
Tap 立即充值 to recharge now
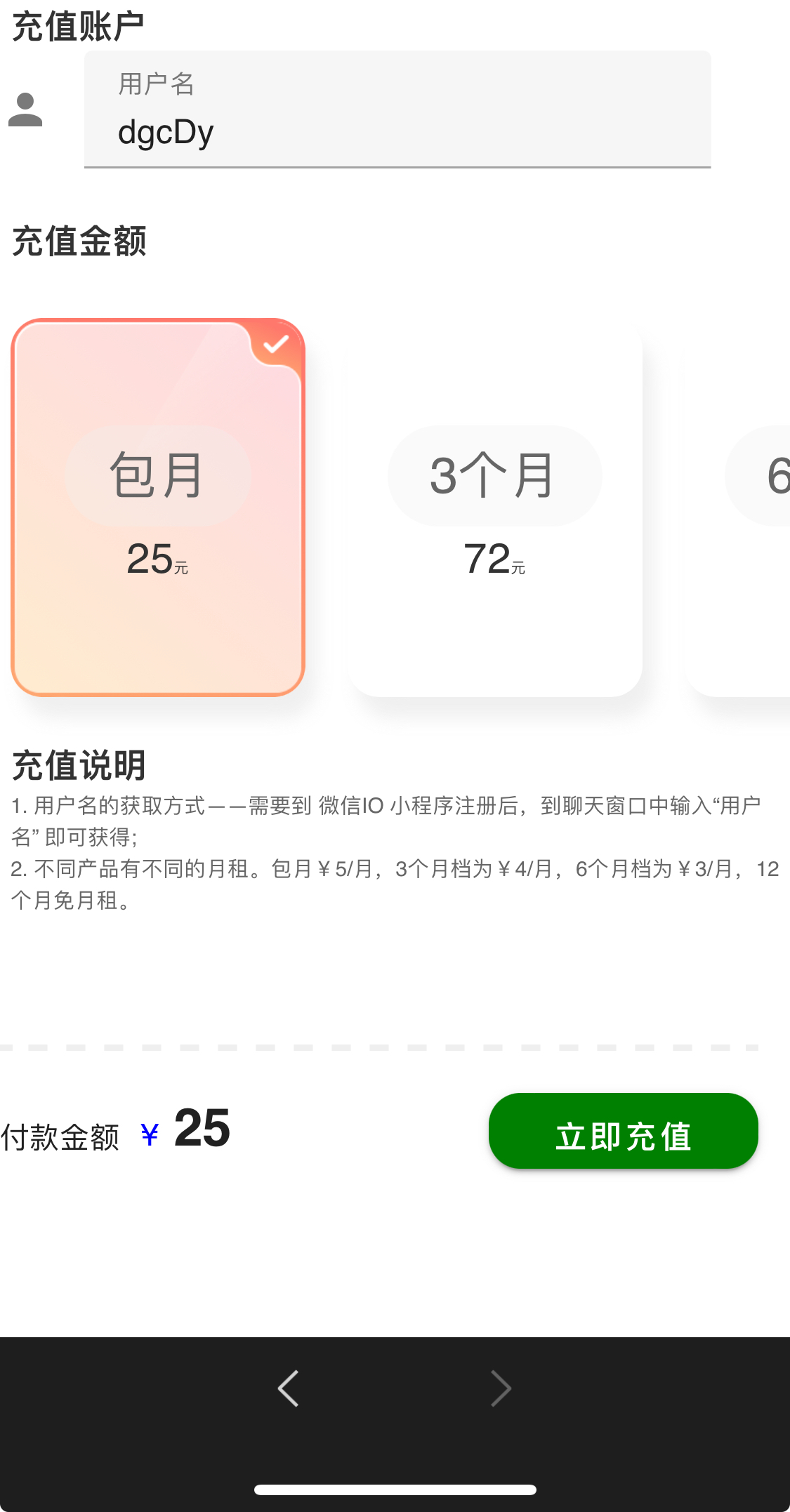click(624, 1131)
